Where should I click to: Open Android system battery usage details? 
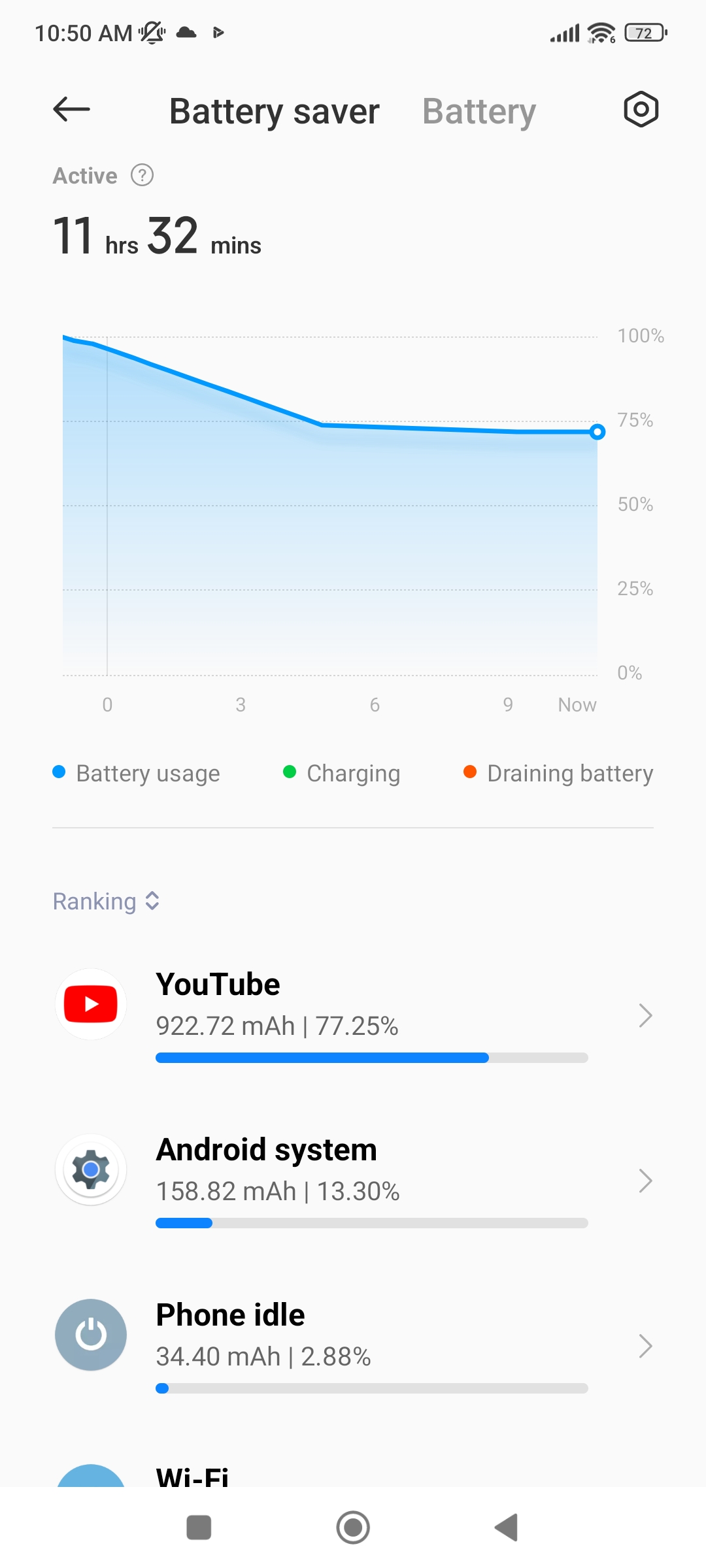[353, 1180]
